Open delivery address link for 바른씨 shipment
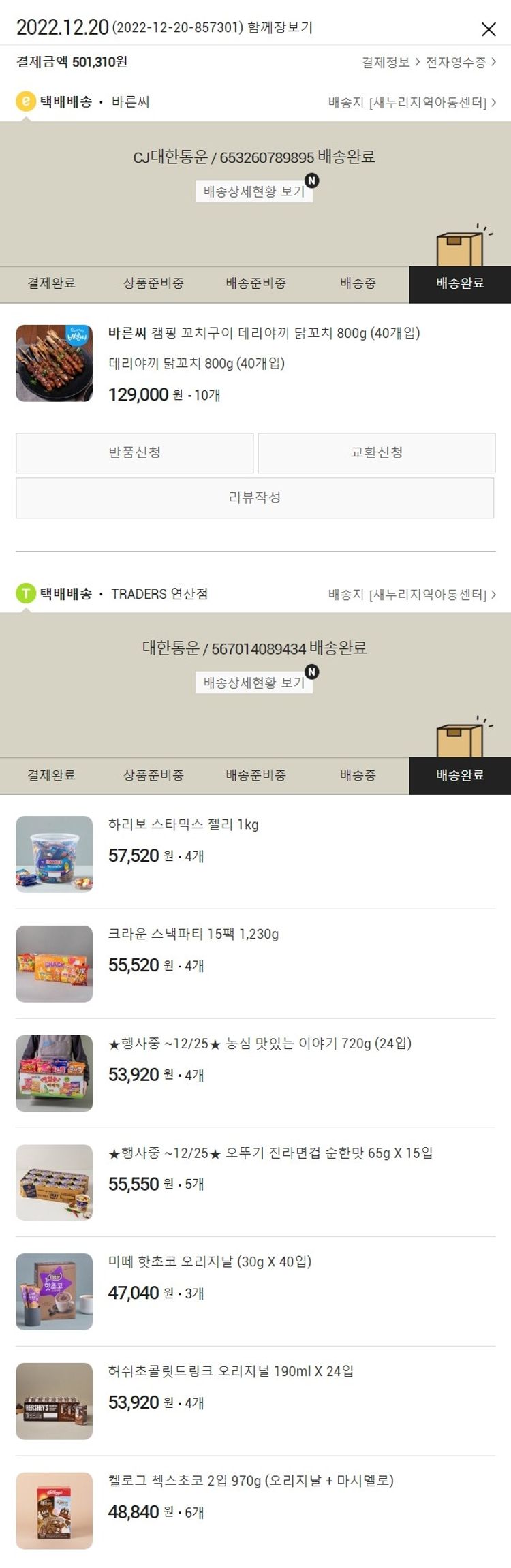The width and height of the screenshot is (511, 1568). coord(412,103)
